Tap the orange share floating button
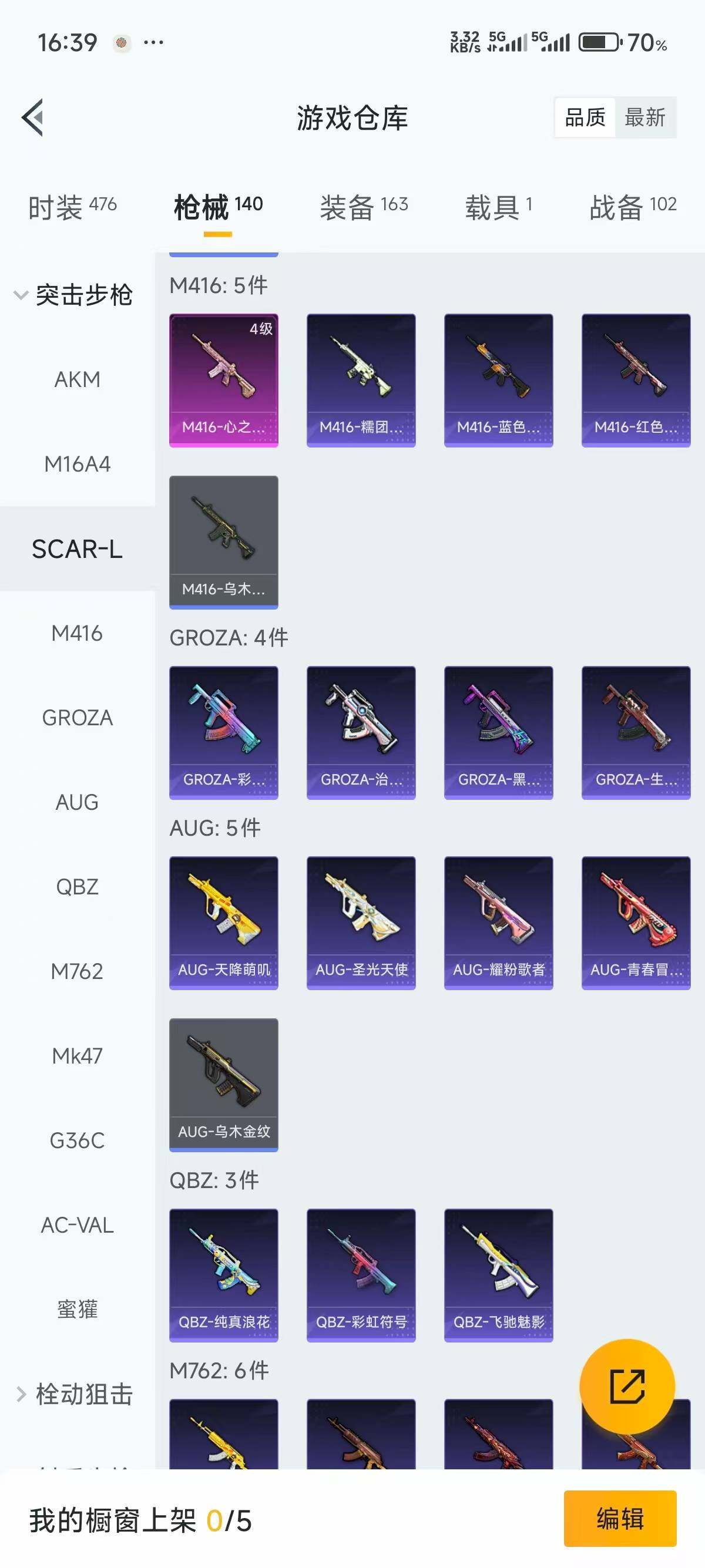 coord(627,1387)
